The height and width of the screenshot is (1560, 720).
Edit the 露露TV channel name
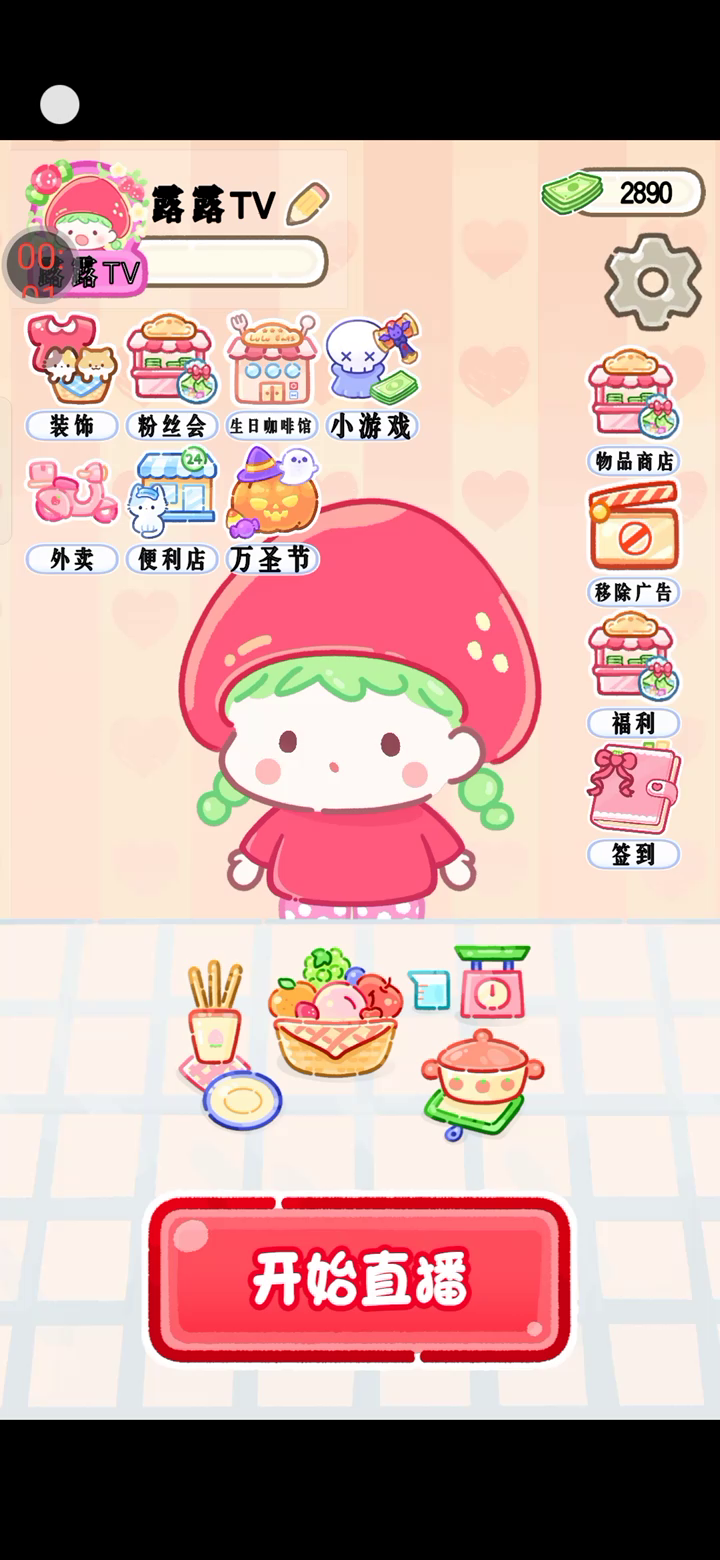click(308, 204)
